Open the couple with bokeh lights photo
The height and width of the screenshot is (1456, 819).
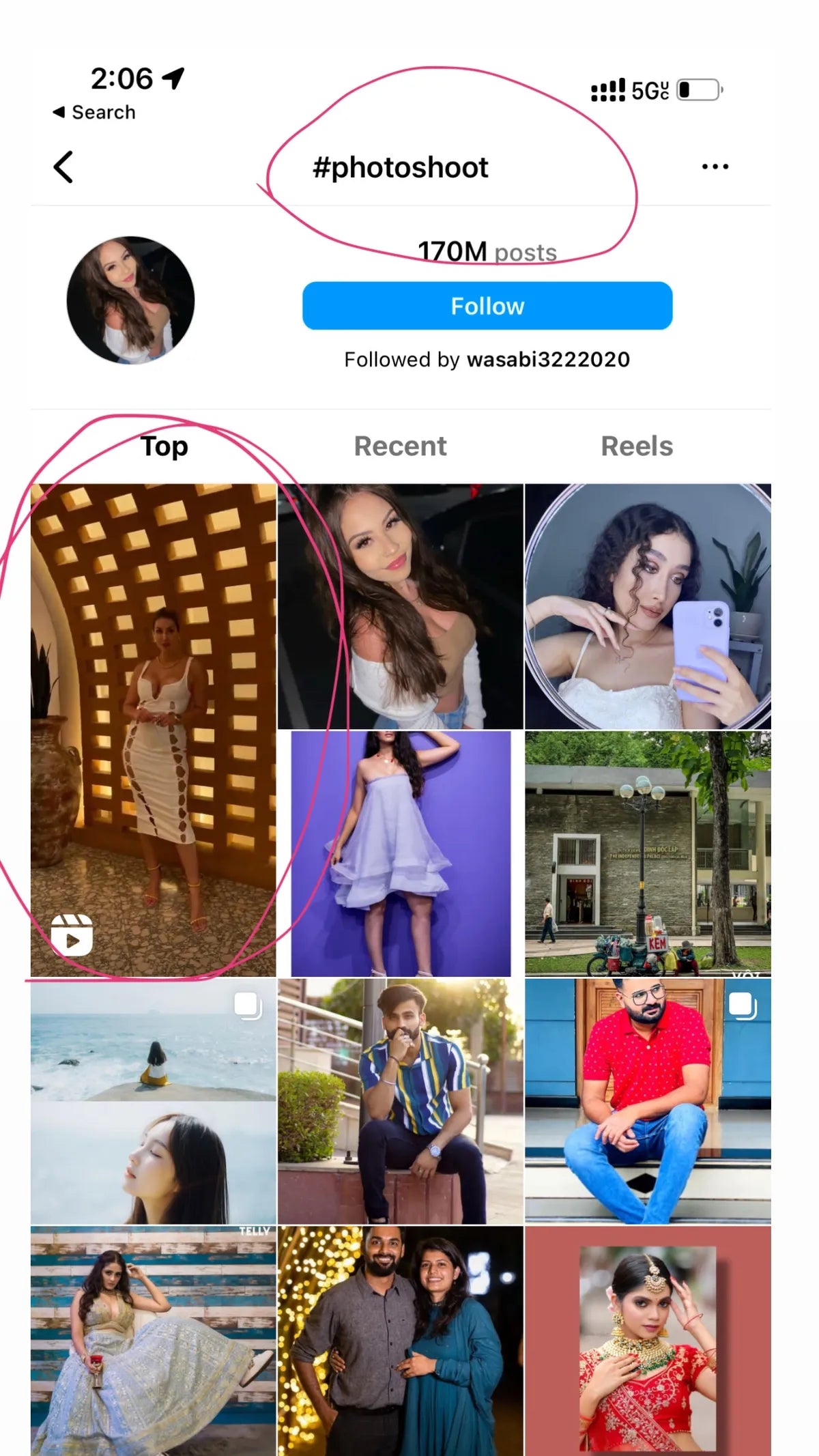pyautogui.click(x=401, y=1339)
